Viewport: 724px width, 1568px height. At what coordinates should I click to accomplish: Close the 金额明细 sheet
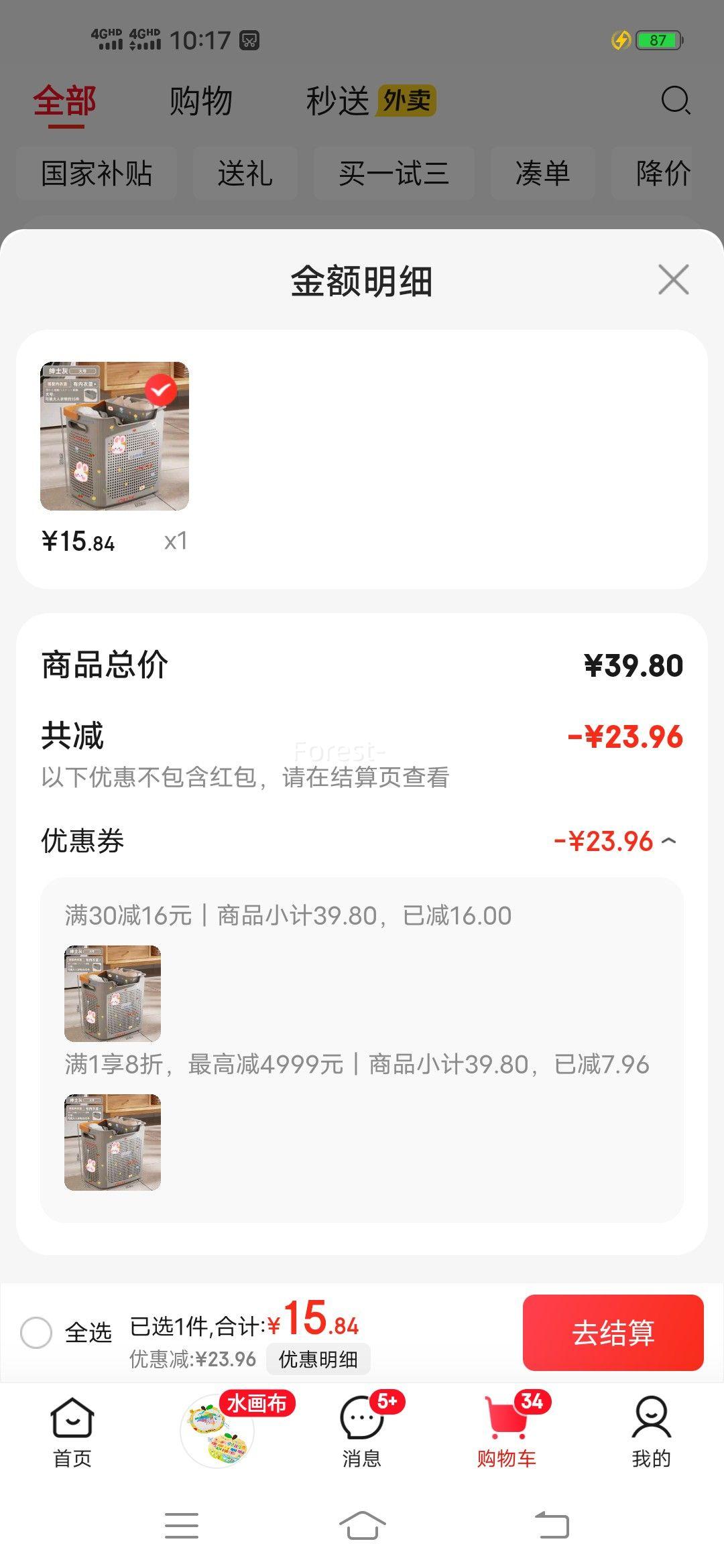pyautogui.click(x=673, y=279)
